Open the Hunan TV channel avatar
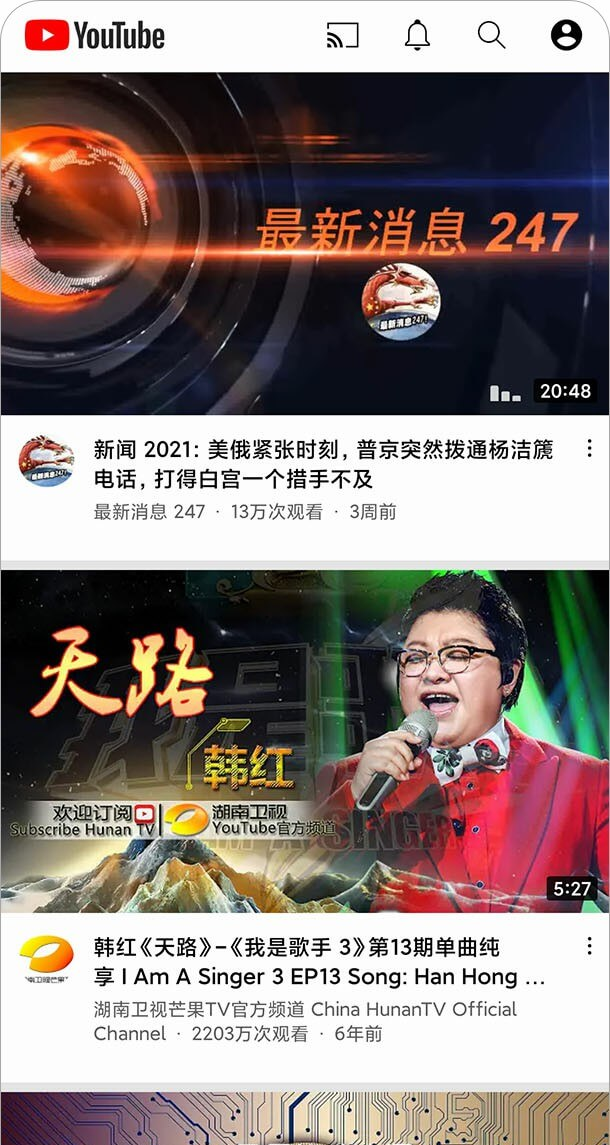Screen dimensions: 610x1145 [46, 958]
